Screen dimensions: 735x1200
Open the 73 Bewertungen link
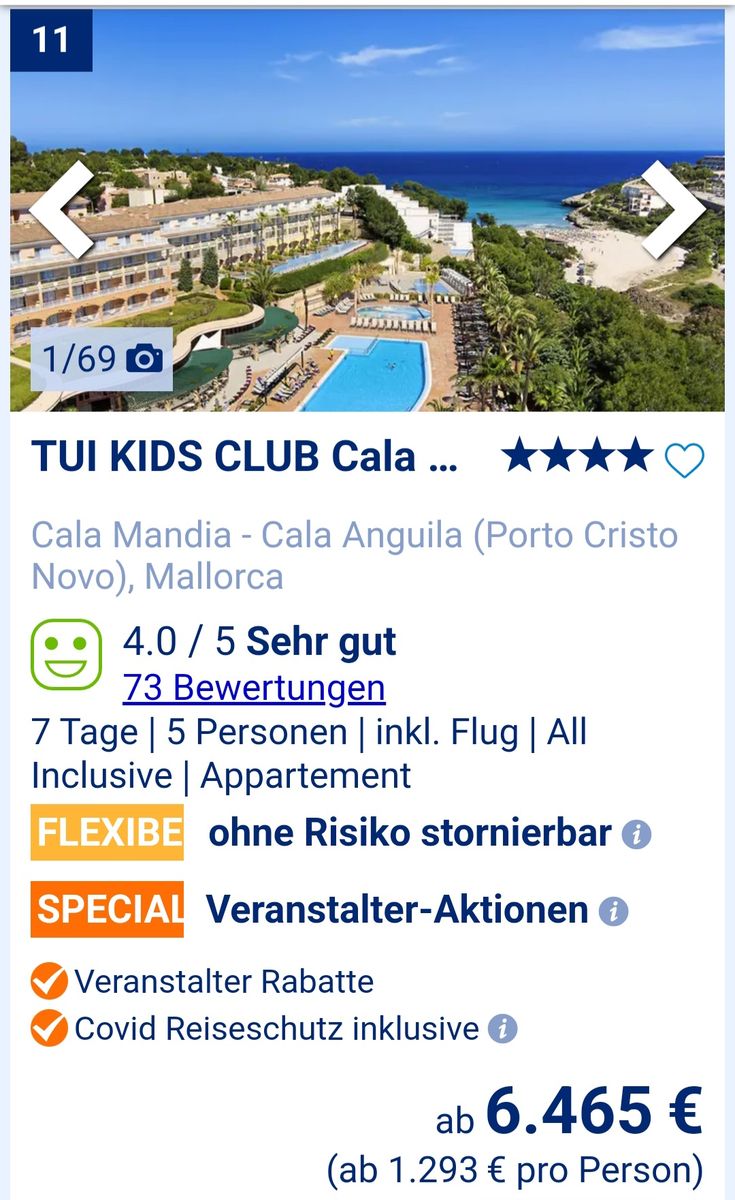point(254,688)
